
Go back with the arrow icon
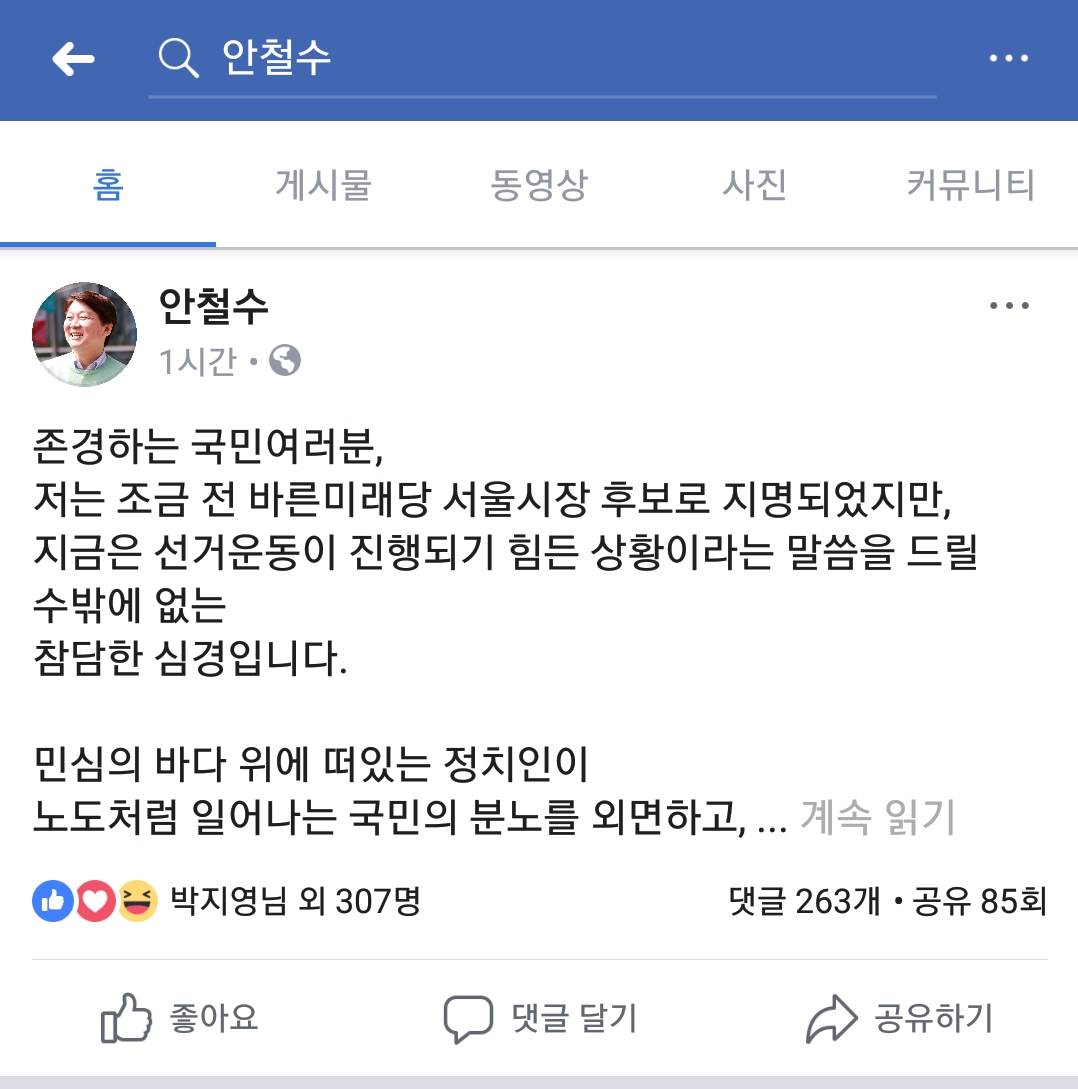click(73, 60)
